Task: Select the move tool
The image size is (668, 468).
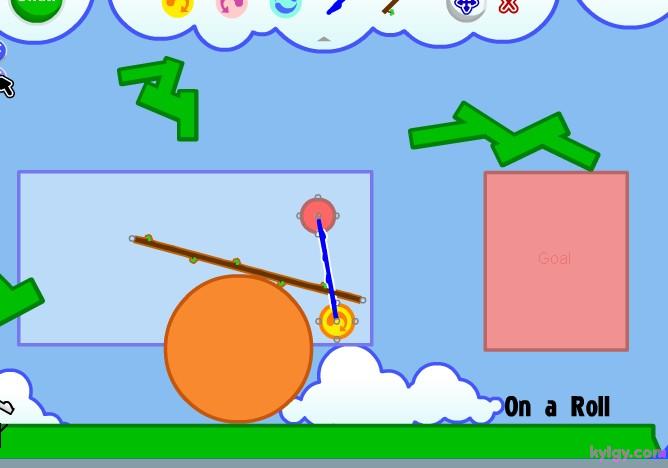Action: pos(465,7)
